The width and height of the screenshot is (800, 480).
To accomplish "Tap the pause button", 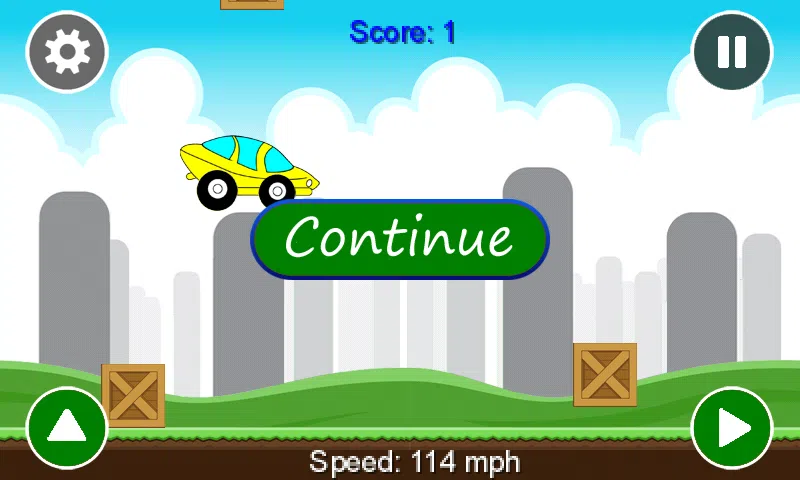I will (x=732, y=51).
